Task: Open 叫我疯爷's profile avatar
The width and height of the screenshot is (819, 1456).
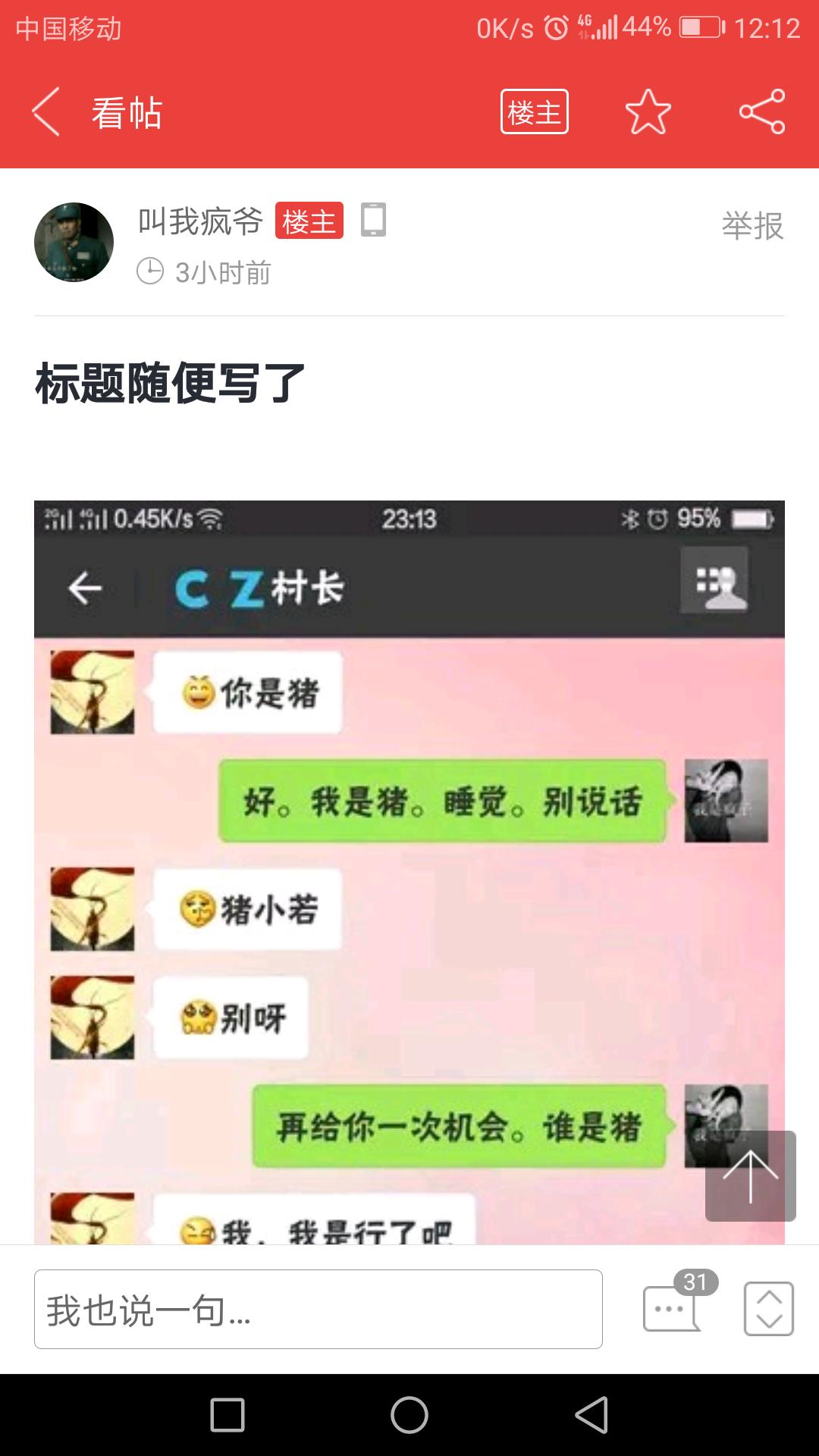Action: (74, 242)
